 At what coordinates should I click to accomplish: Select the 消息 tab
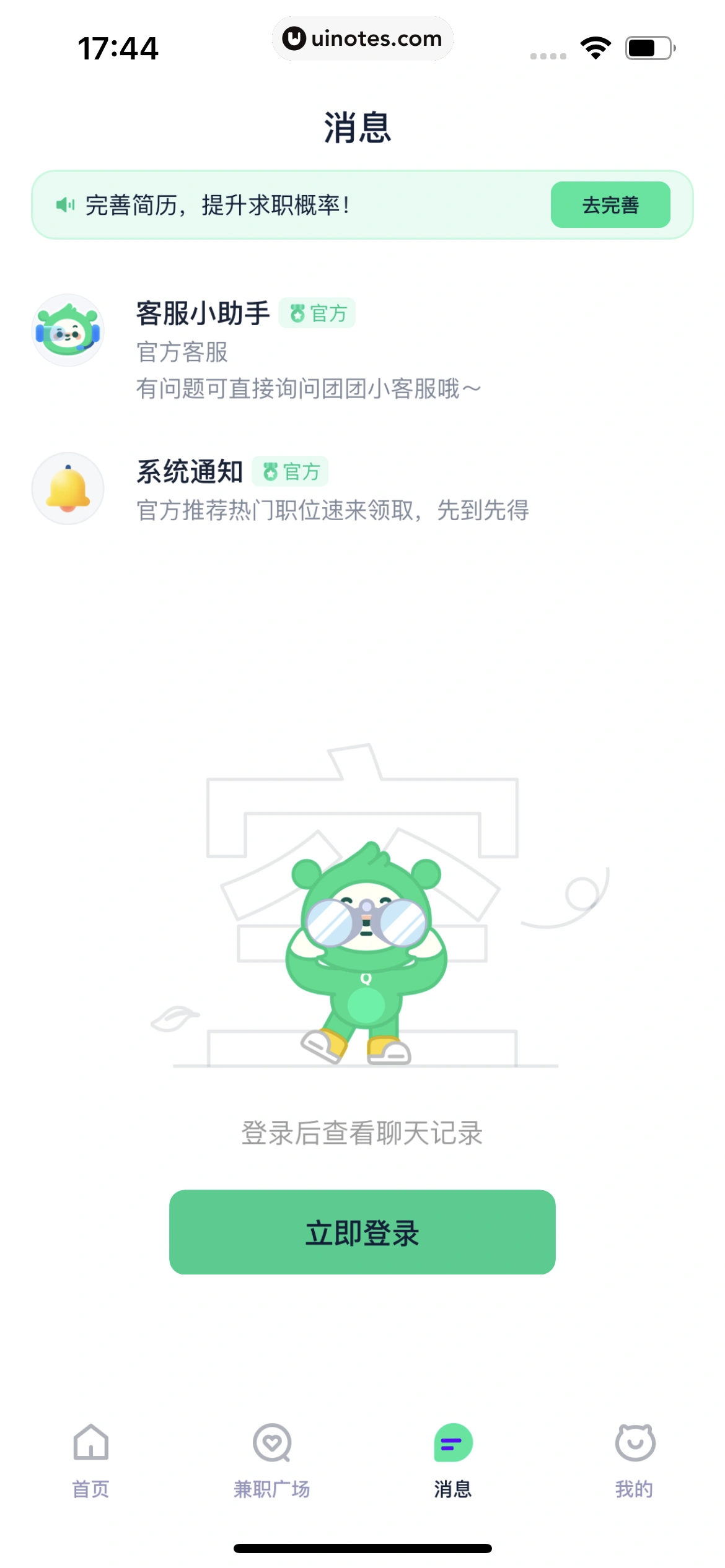(453, 1459)
